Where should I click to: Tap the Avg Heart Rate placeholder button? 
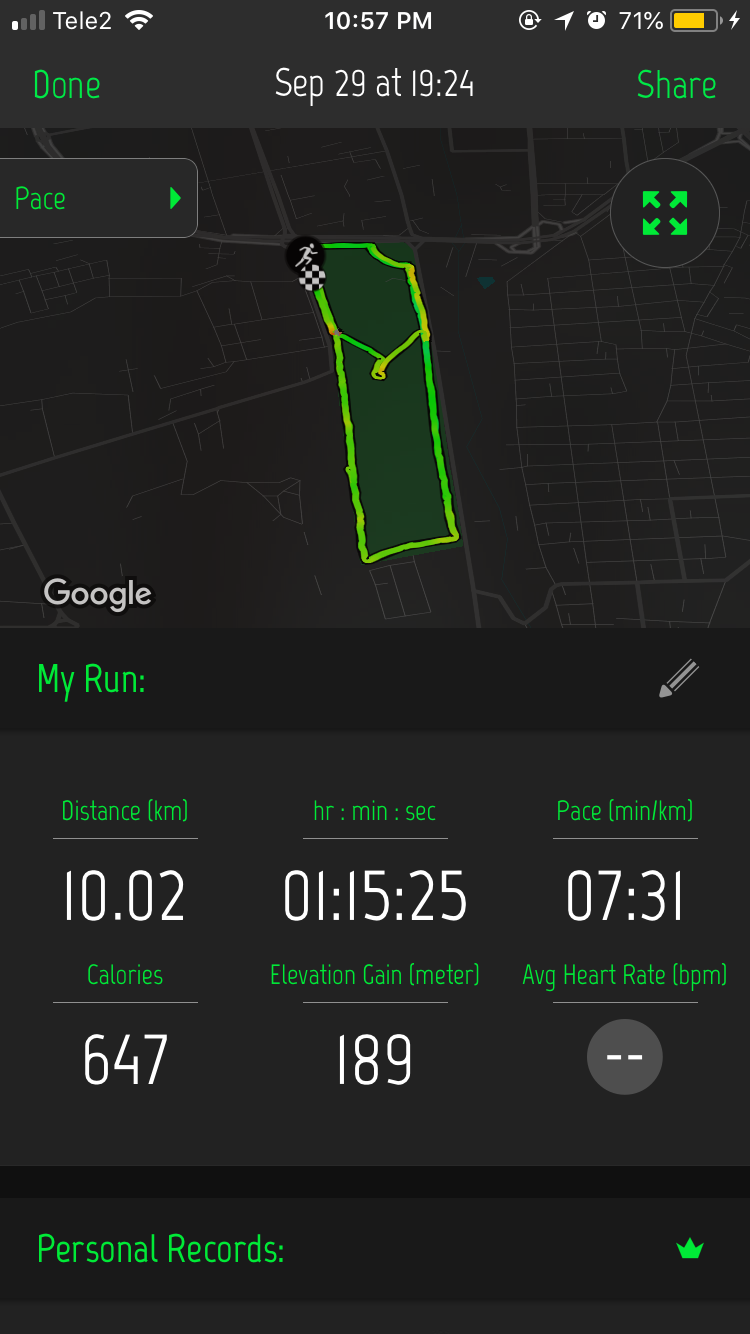pyautogui.click(x=624, y=1057)
